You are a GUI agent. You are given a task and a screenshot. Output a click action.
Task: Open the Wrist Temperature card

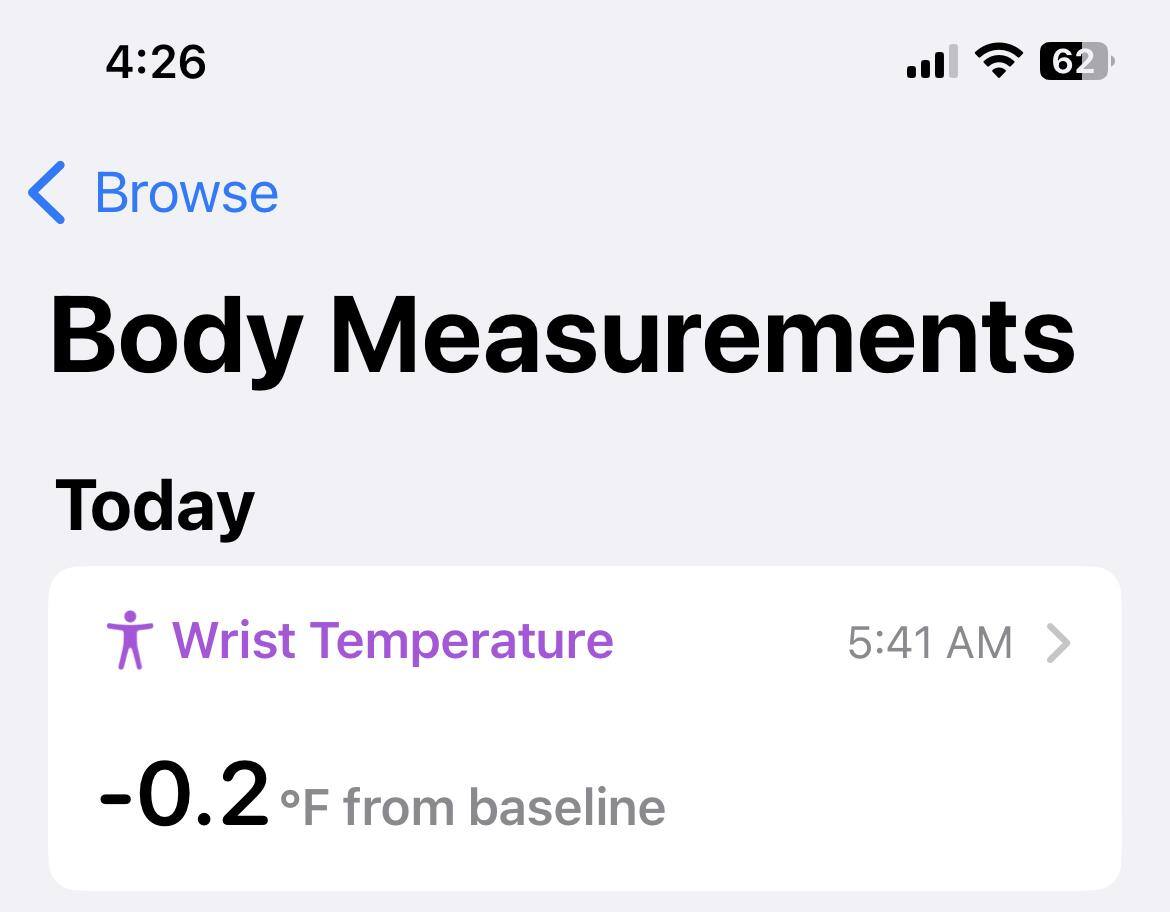584,728
